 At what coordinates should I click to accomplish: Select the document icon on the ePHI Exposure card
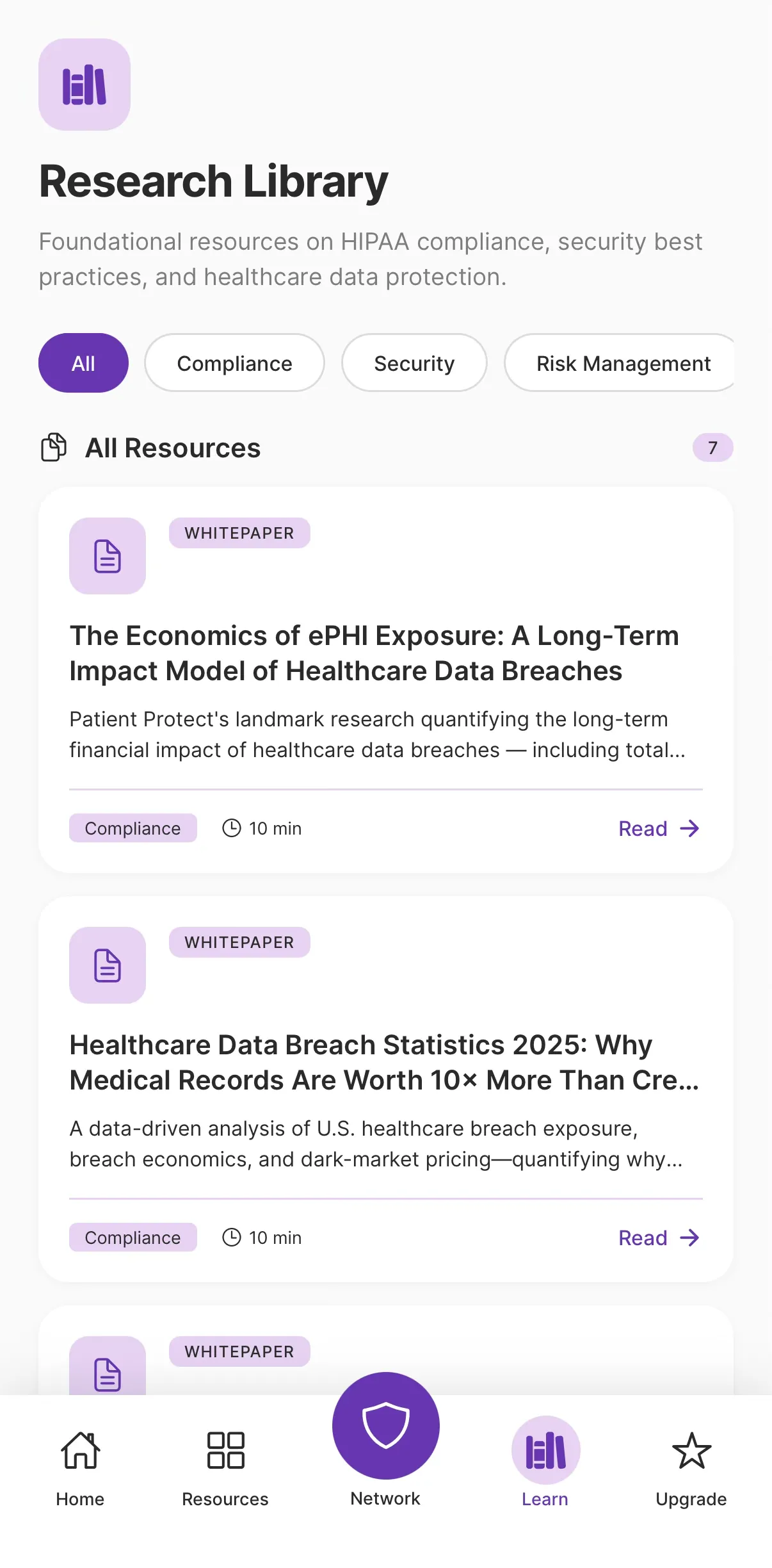click(x=107, y=556)
